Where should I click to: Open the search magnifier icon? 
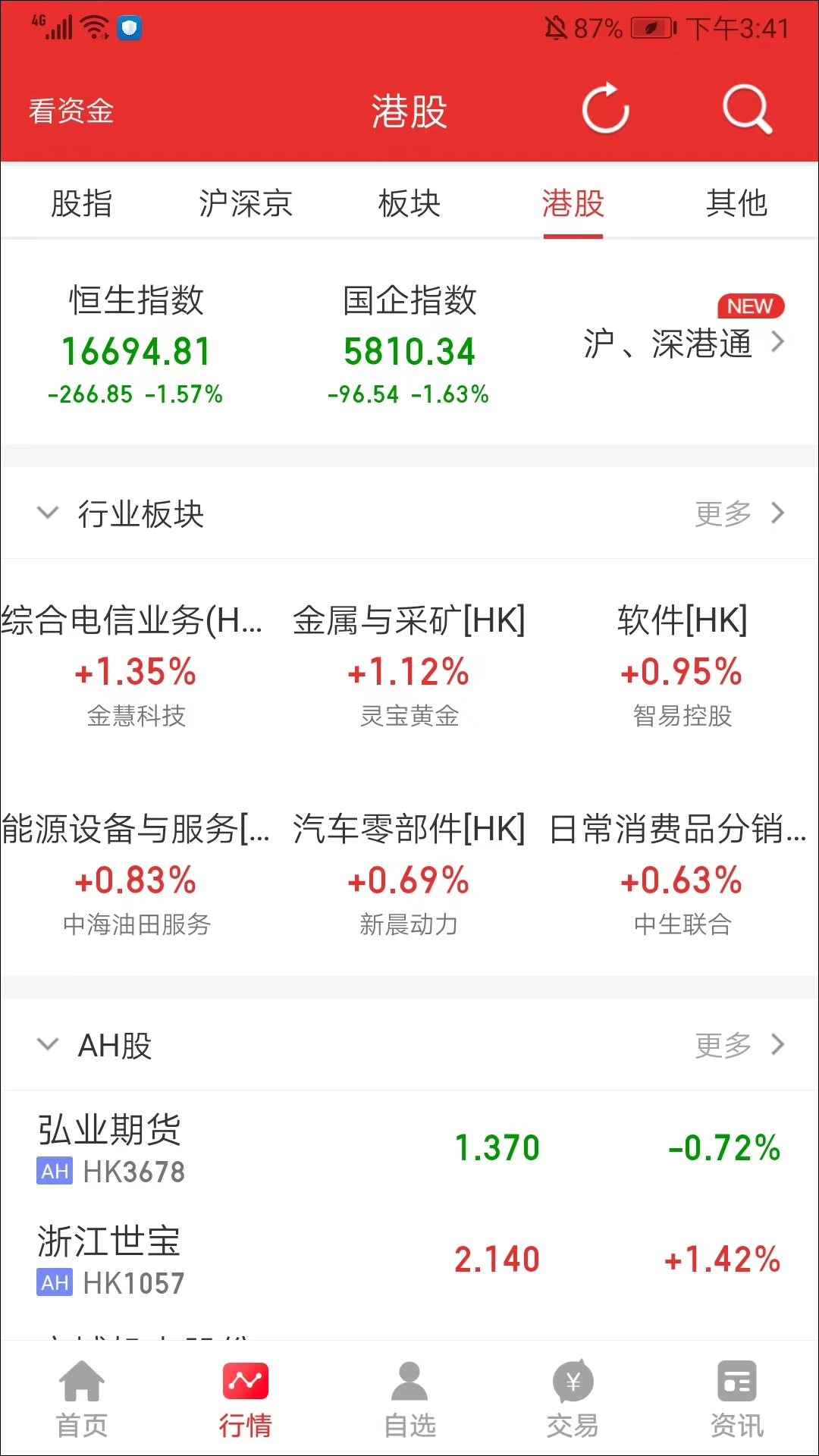tap(747, 110)
